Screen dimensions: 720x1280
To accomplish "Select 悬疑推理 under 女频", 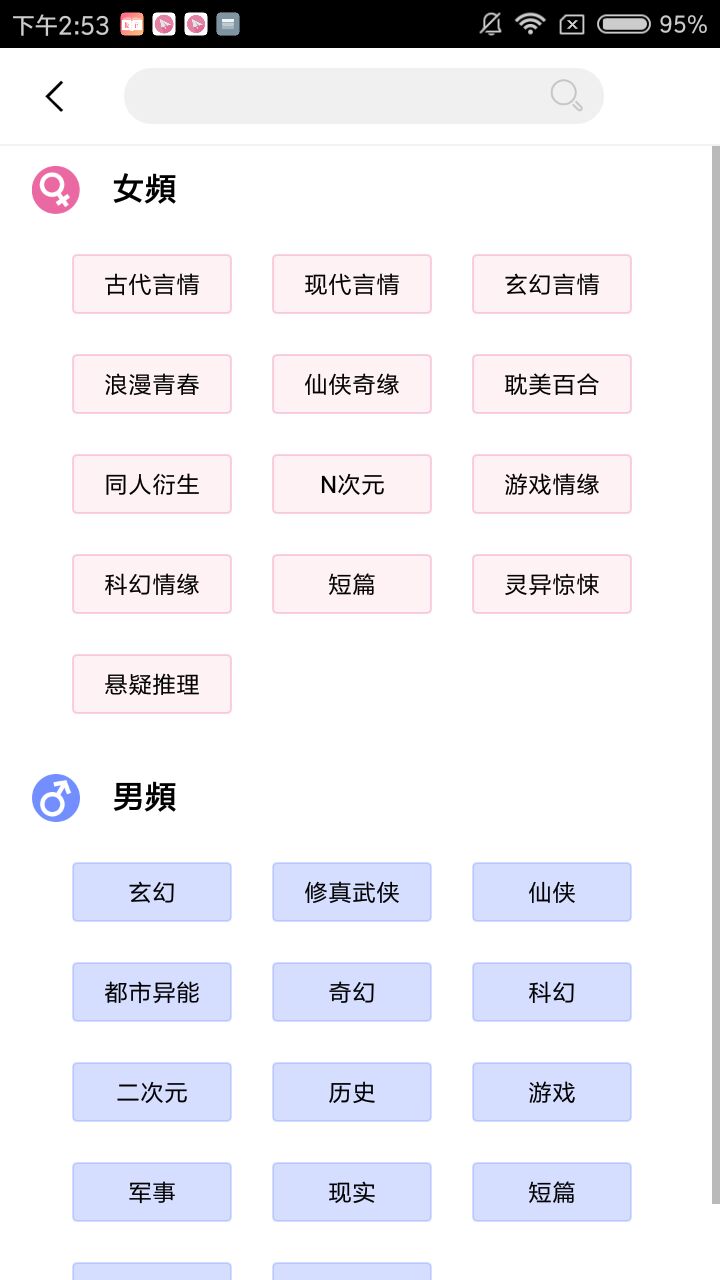I will click(x=152, y=684).
